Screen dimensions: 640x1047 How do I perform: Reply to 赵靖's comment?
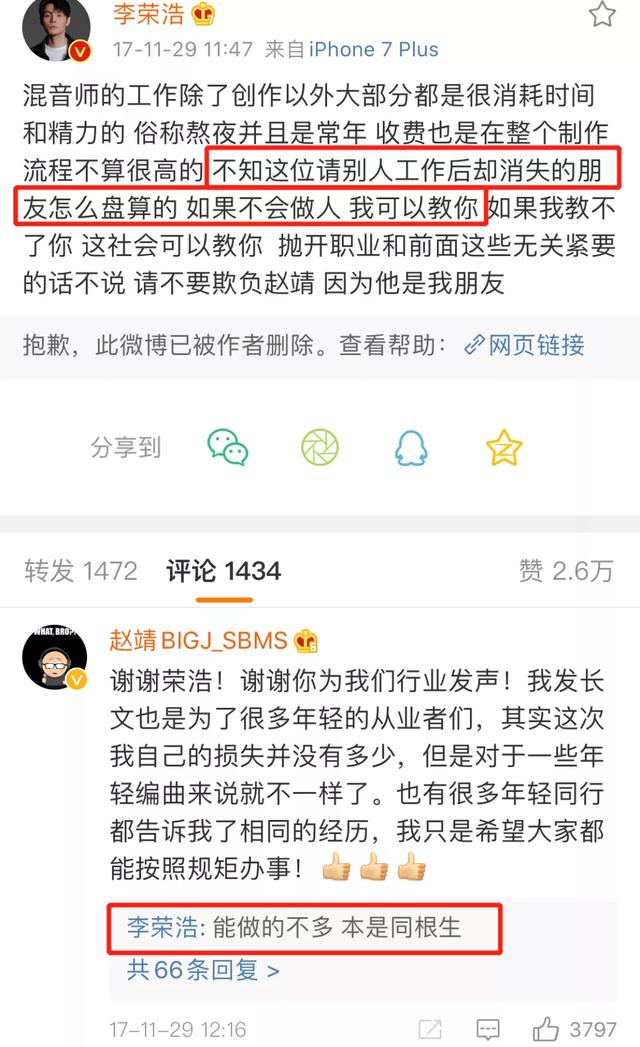488,1028
